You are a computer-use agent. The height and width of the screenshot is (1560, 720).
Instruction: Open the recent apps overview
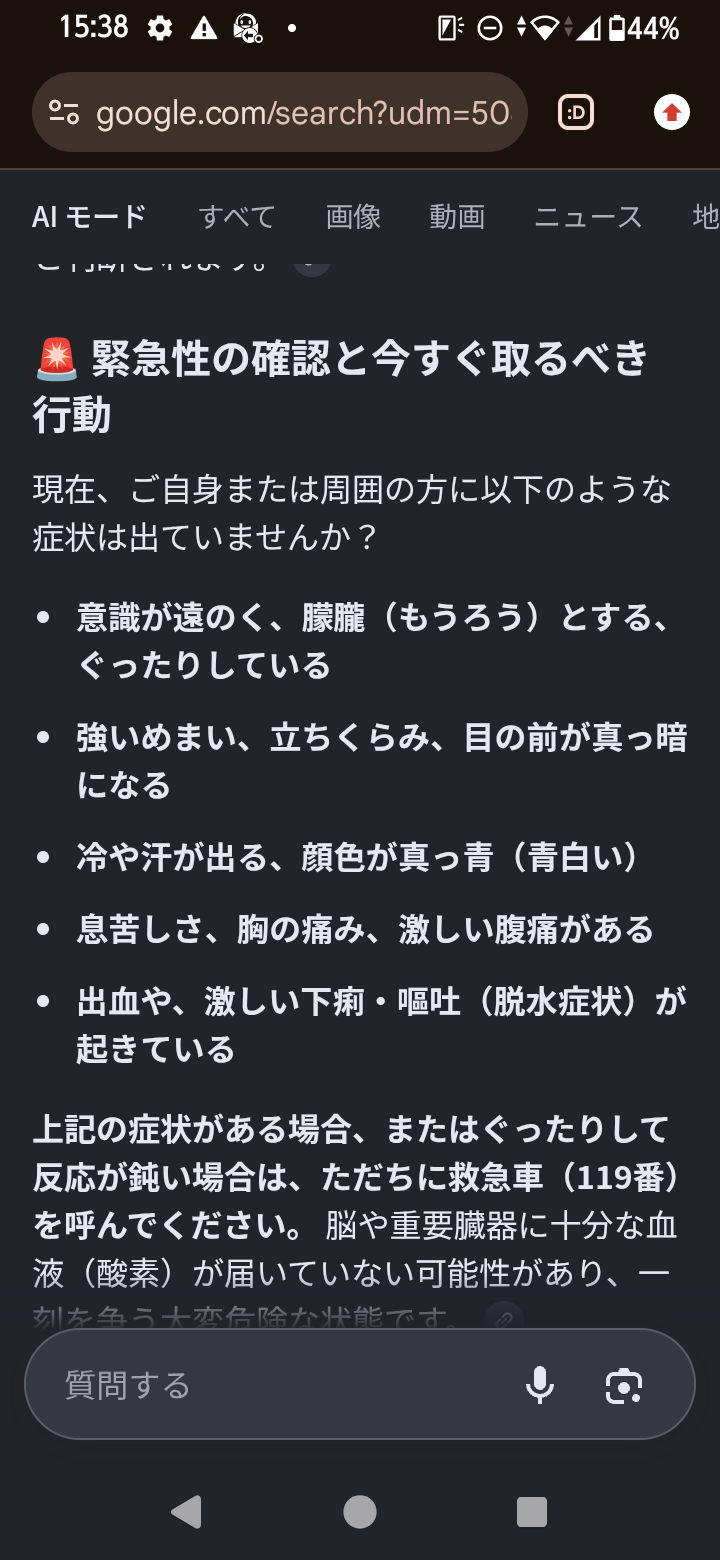pos(532,1512)
